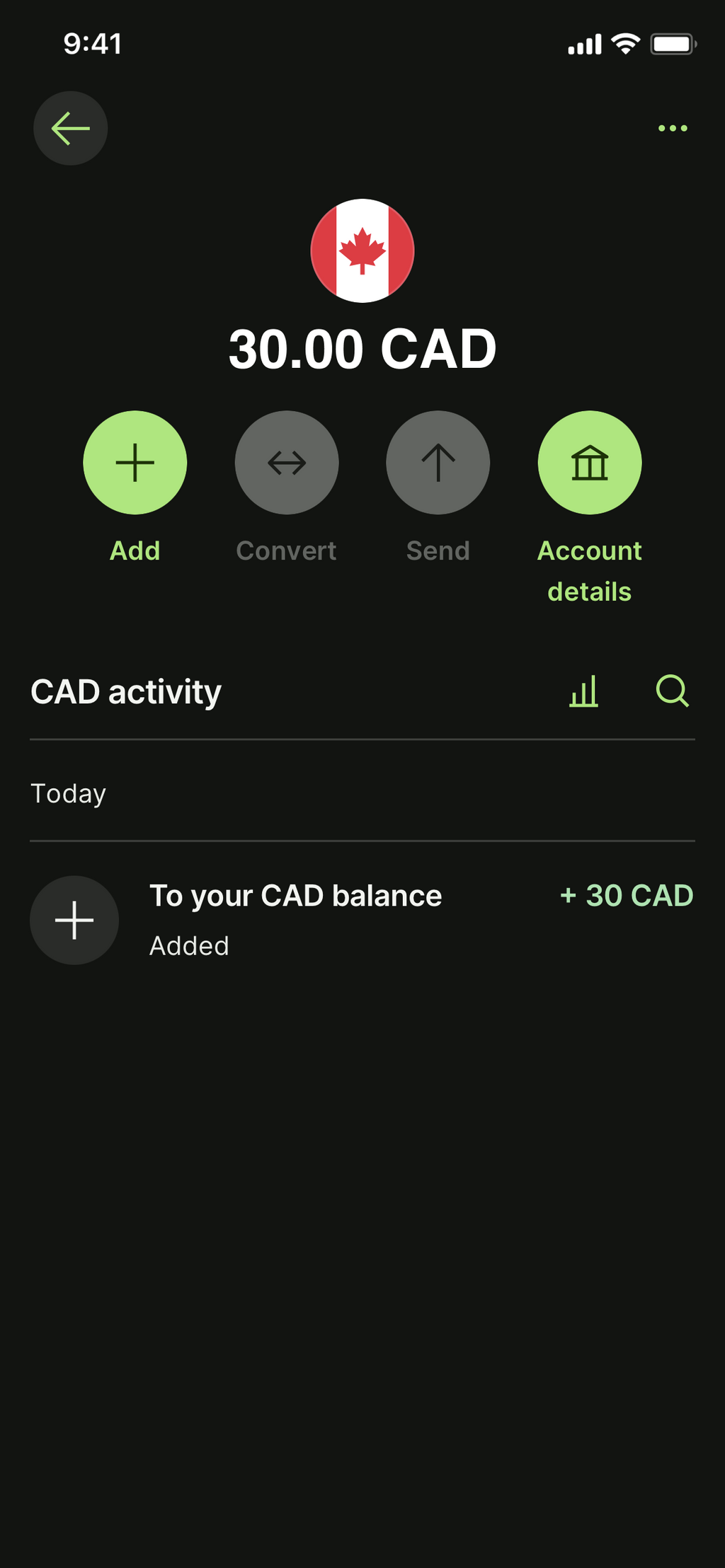Tap the Send label
Image resolution: width=725 pixels, height=1568 pixels.
(438, 551)
